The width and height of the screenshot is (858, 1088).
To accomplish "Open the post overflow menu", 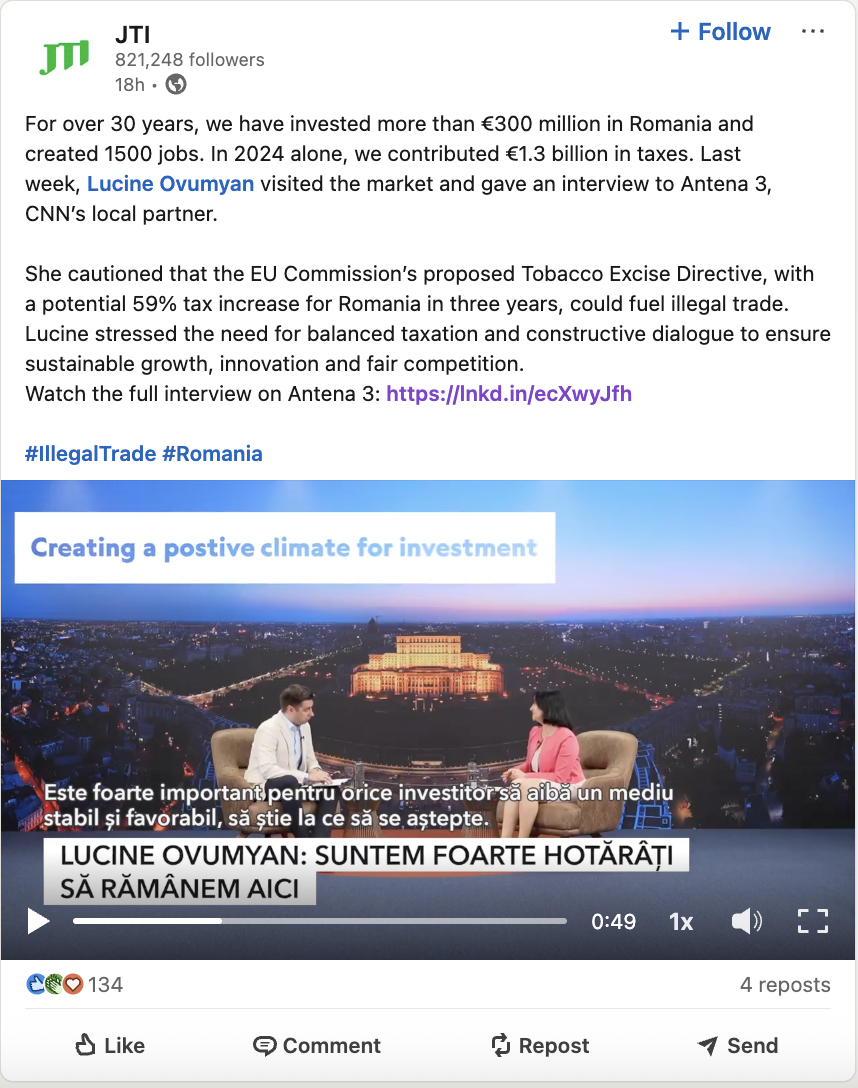I will 813,32.
